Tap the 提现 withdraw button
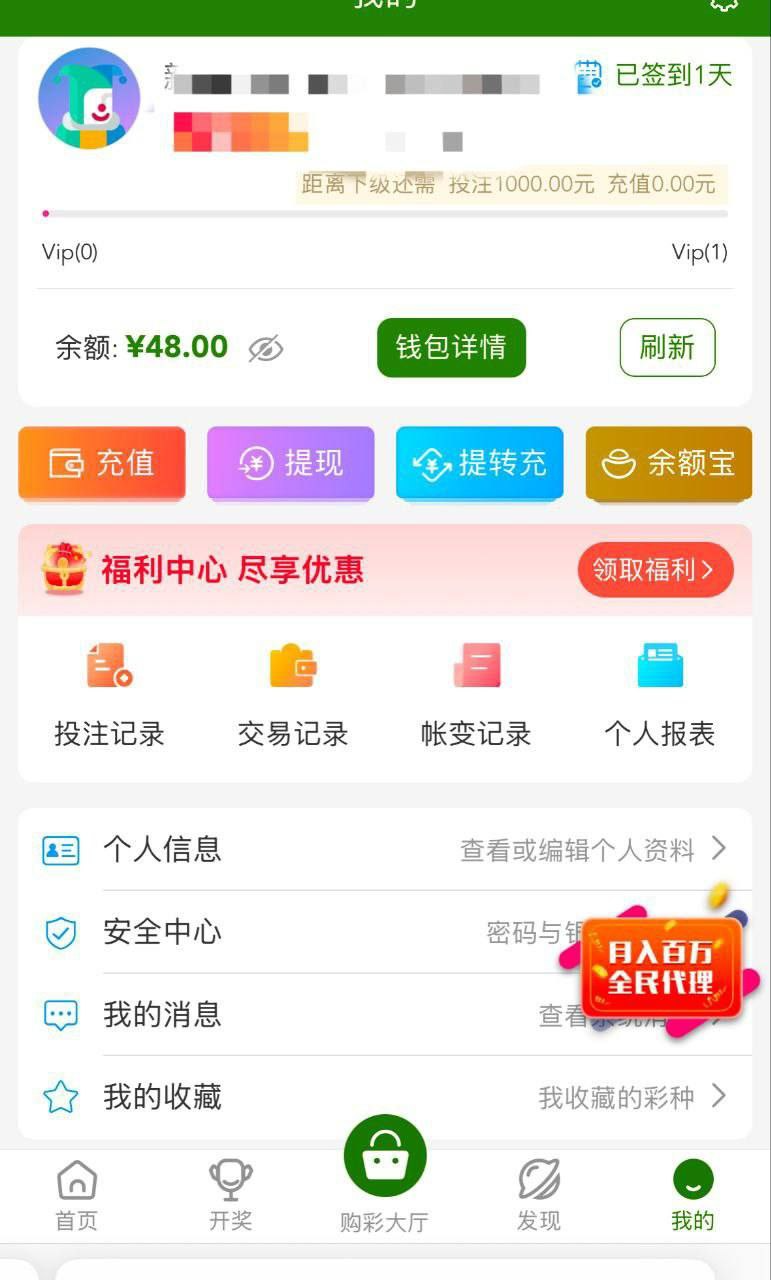The width and height of the screenshot is (771, 1280). [x=290, y=463]
